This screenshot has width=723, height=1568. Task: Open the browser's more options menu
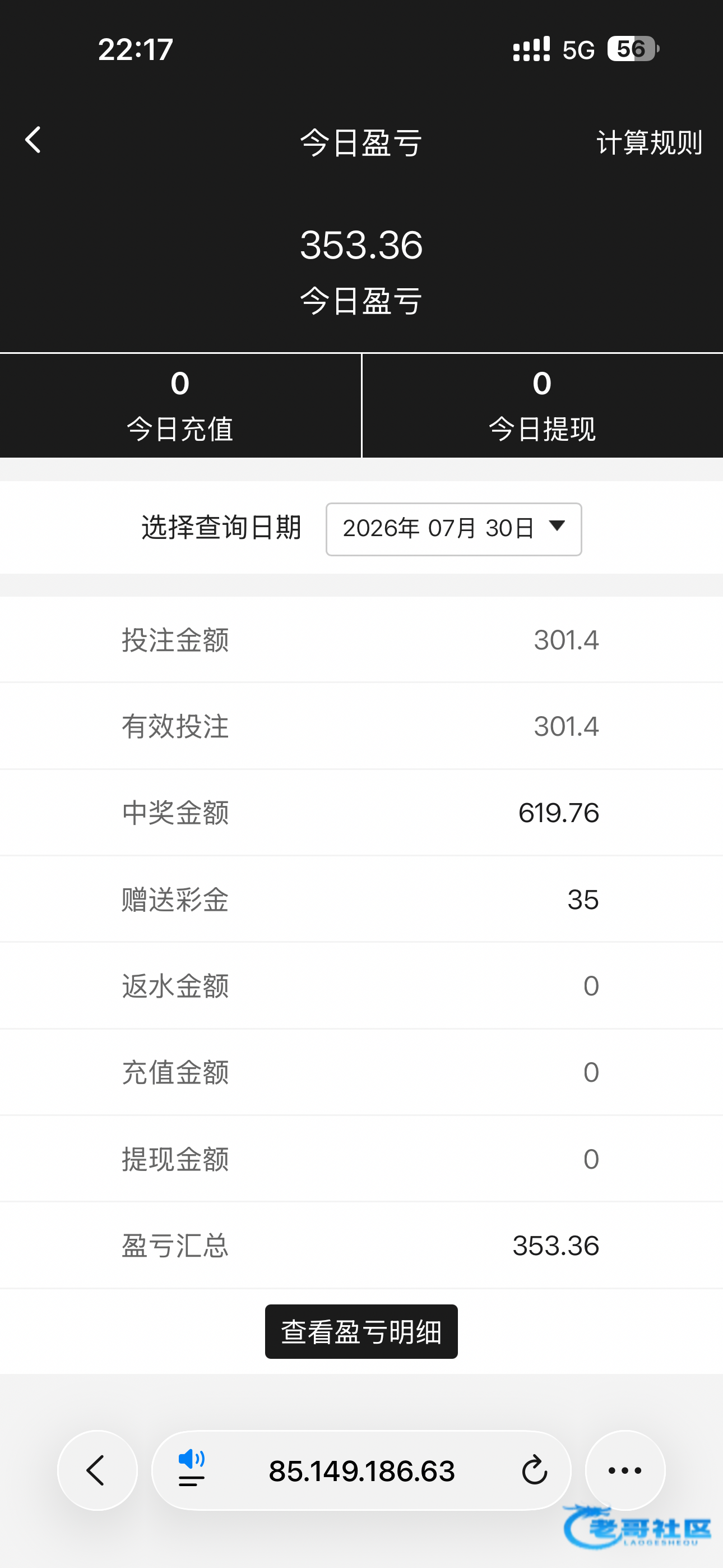pyautogui.click(x=625, y=1470)
